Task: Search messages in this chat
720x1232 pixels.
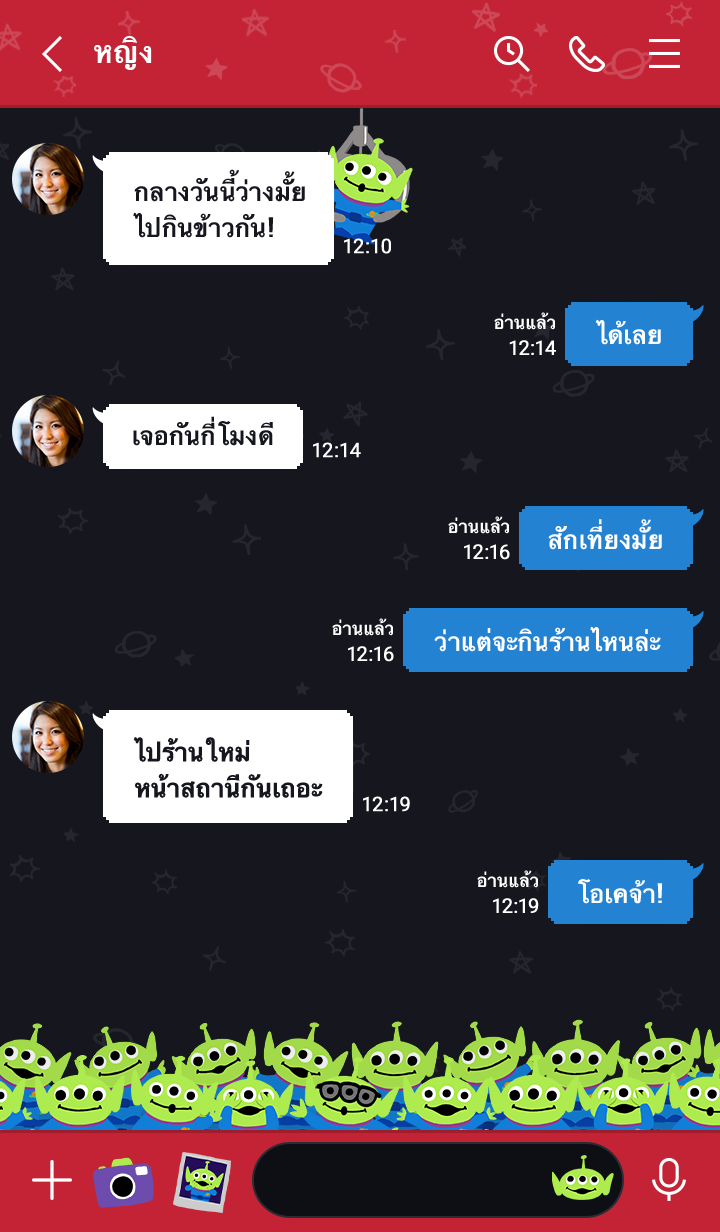Action: click(x=511, y=54)
